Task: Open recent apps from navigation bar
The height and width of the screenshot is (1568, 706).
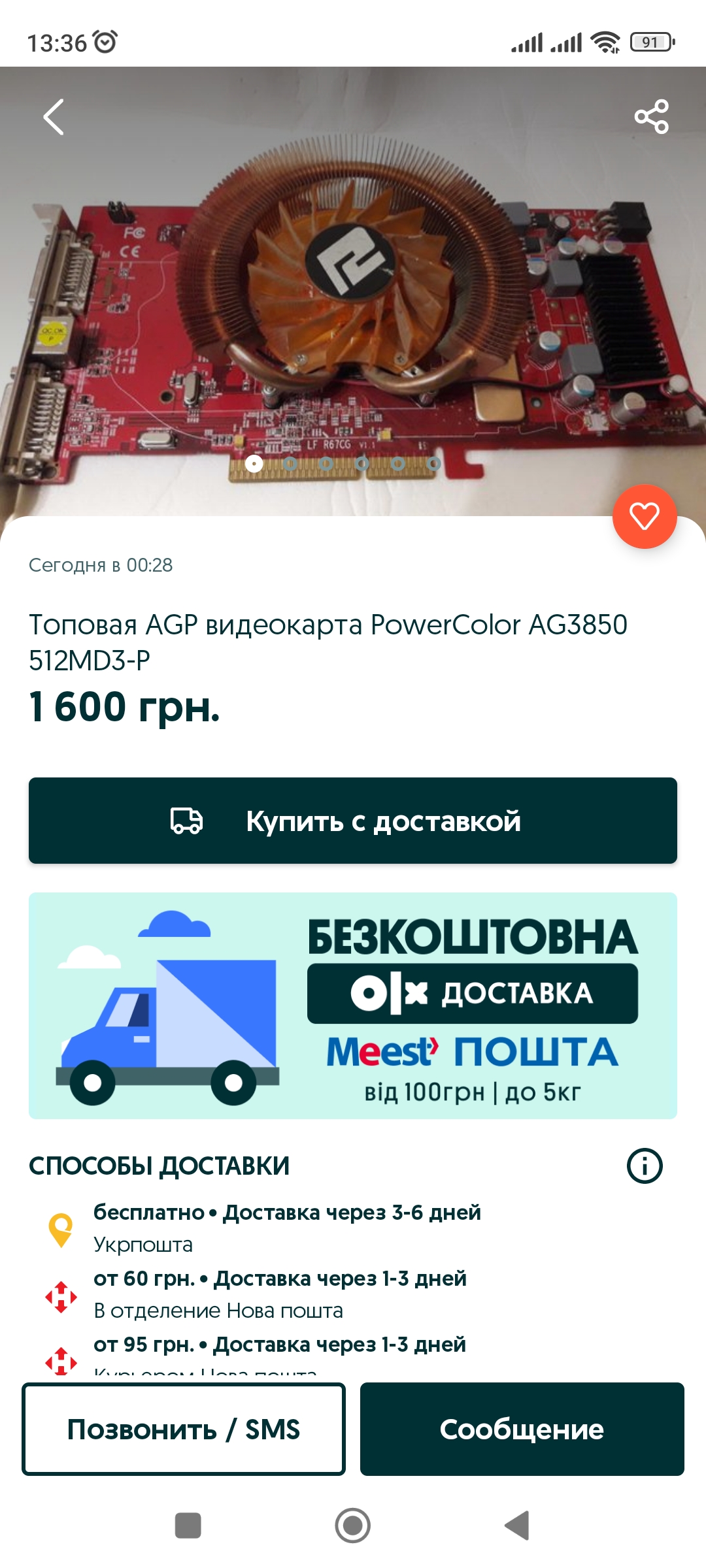Action: (188, 1526)
